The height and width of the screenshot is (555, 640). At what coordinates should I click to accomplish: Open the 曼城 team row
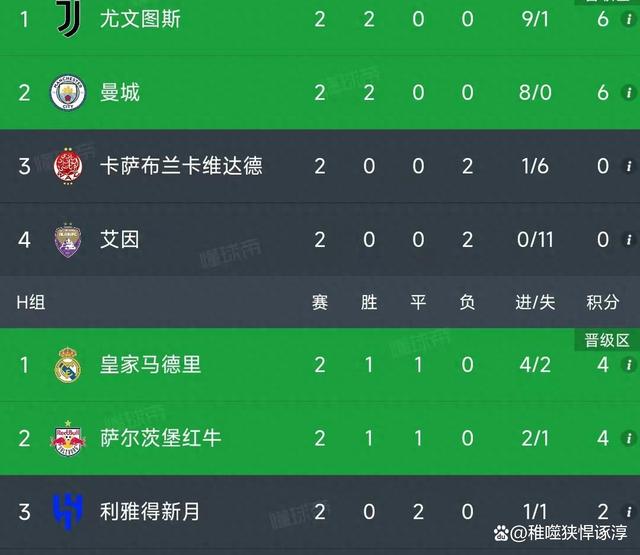point(120,93)
